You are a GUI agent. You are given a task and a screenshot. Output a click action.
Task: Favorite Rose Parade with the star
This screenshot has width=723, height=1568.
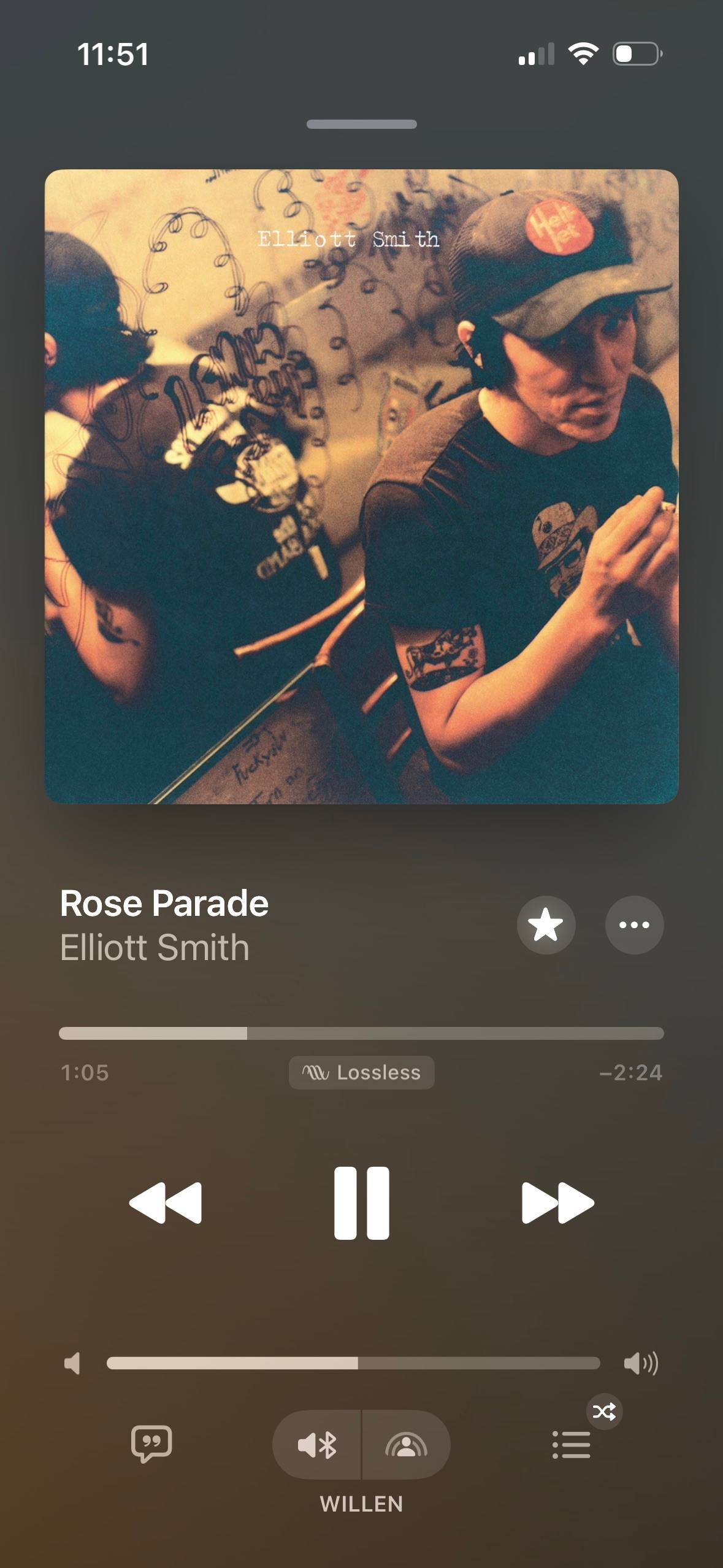click(x=546, y=924)
